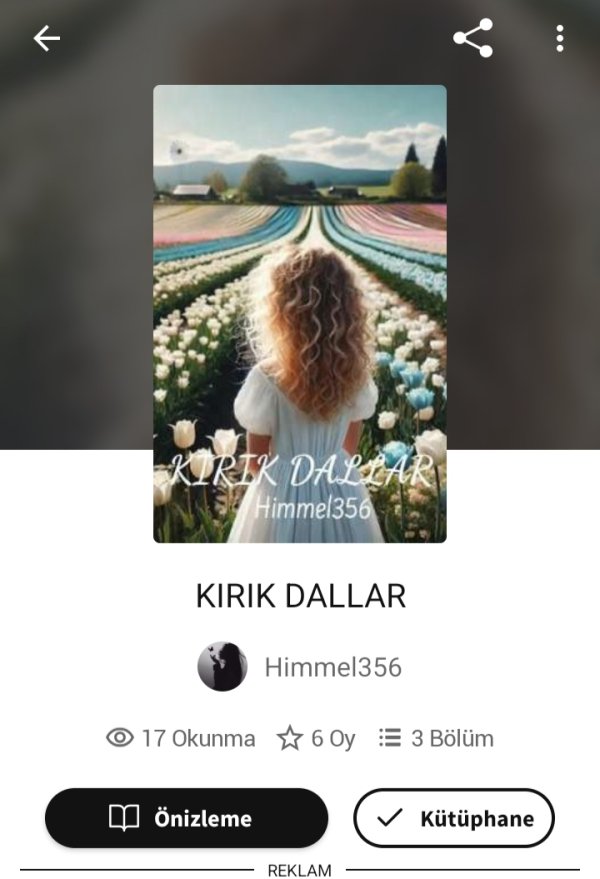
Task: Go back using the arrow icon
Action: [x=47, y=39]
